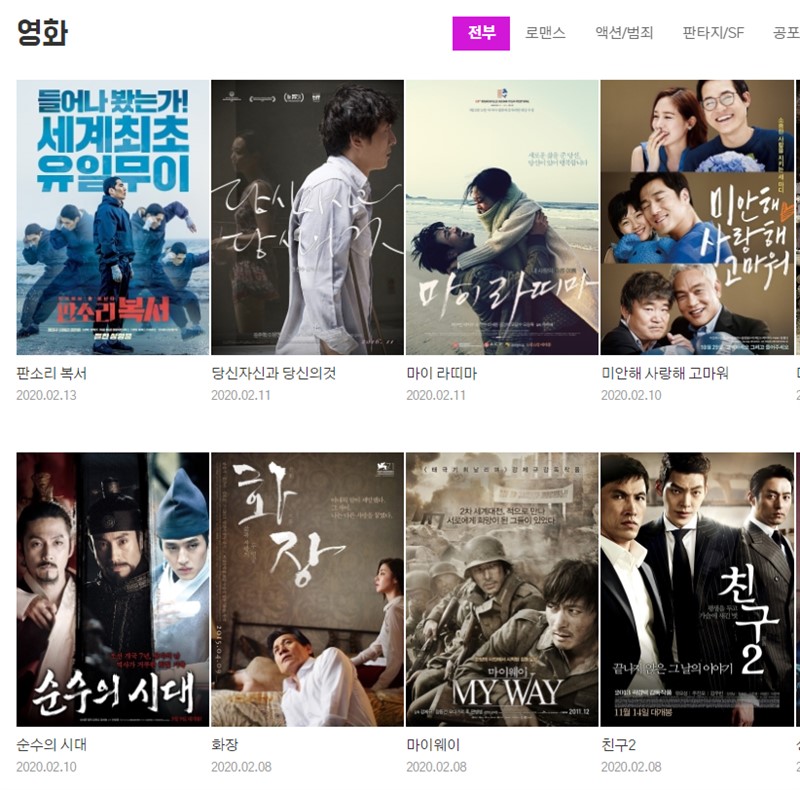View the movie 화장
This screenshot has height=790, width=800.
[x=307, y=589]
